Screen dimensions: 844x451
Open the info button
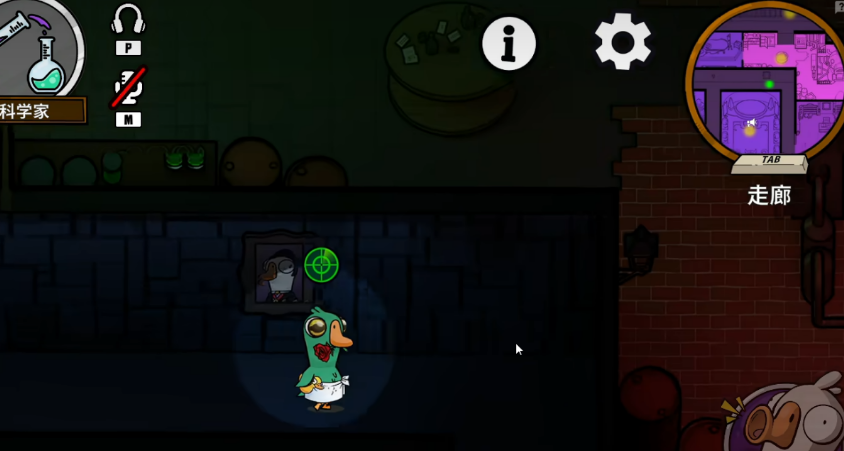click(x=509, y=43)
